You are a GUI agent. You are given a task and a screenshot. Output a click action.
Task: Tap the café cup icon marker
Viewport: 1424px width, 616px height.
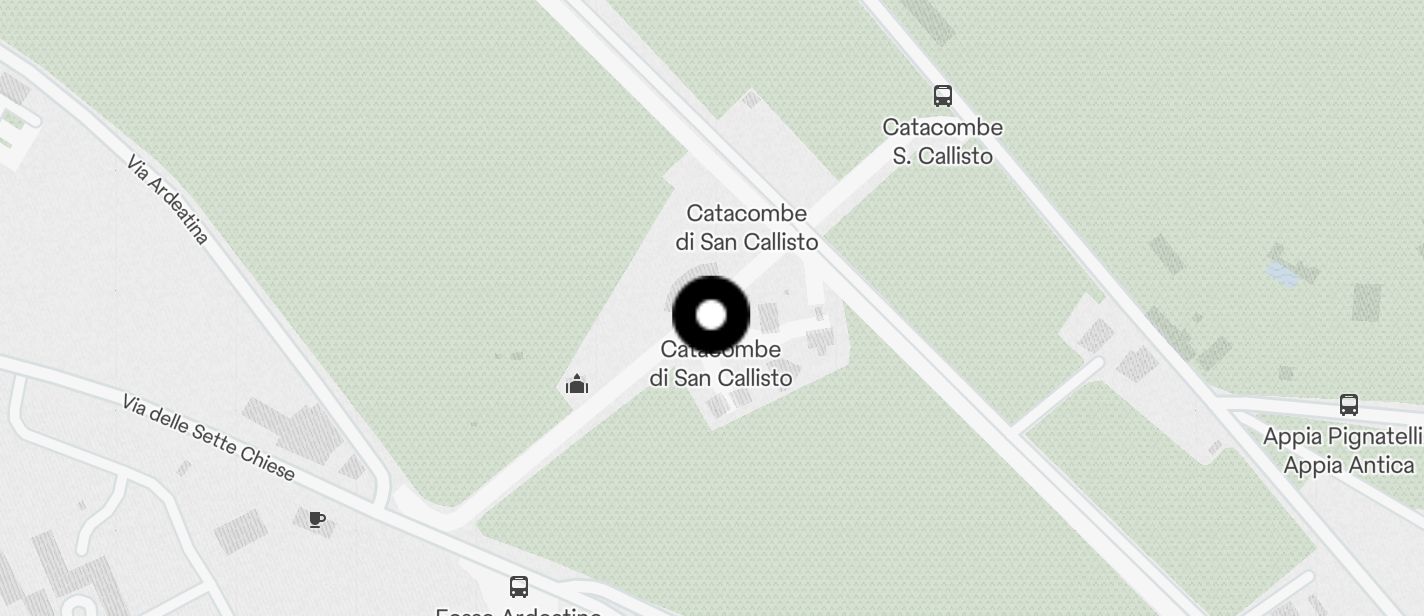coord(316,519)
